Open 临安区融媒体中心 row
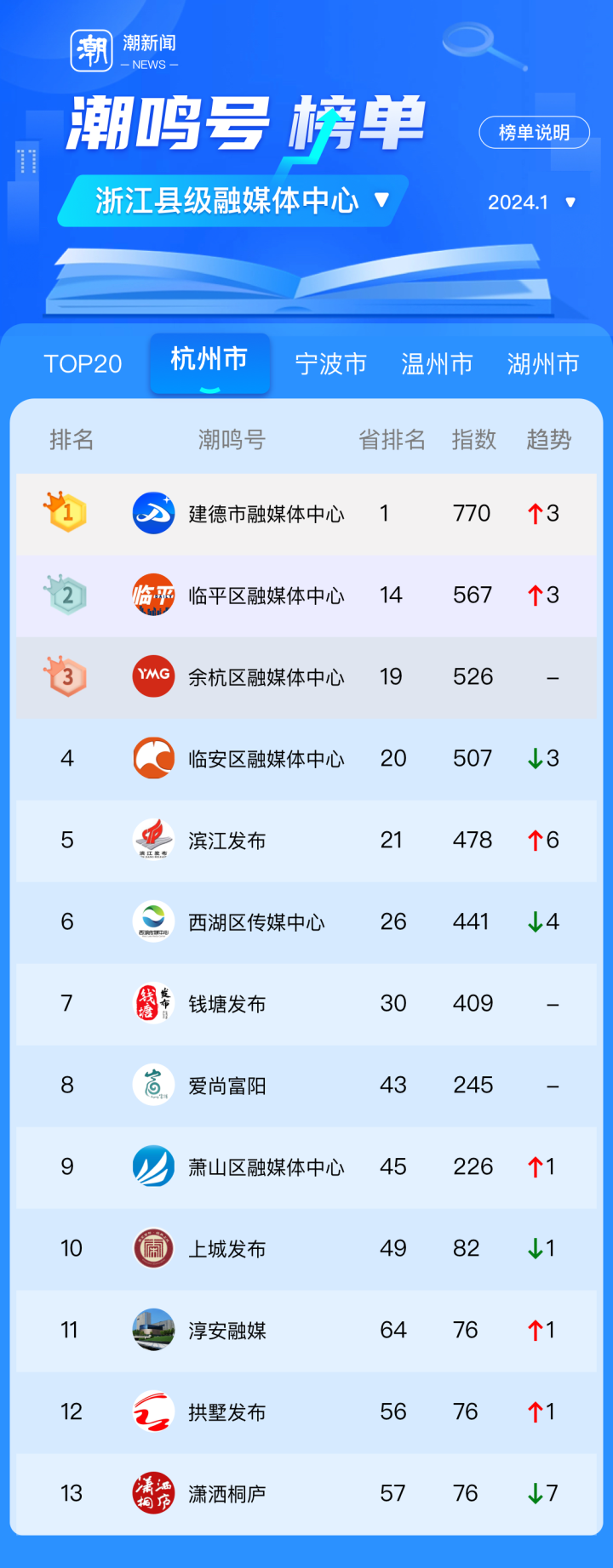This screenshot has height=1568, width=613. (266, 759)
